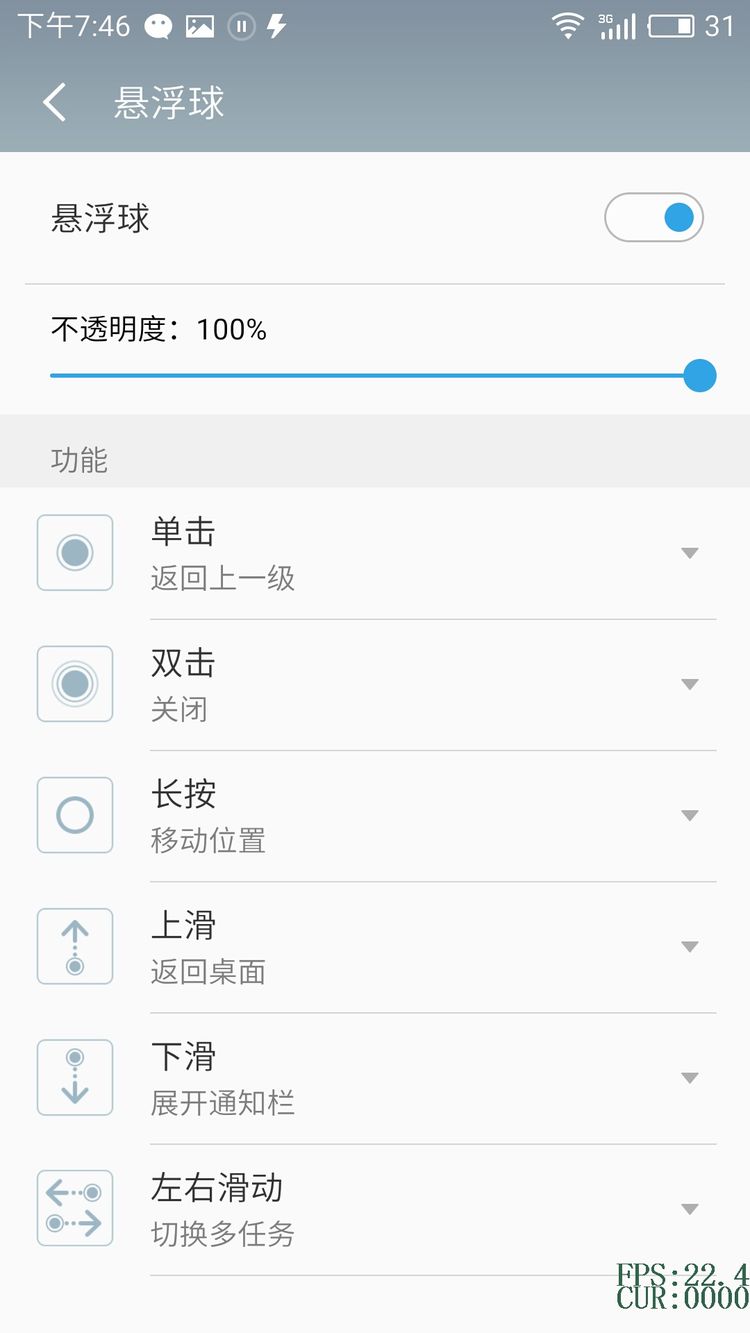Screen dimensions: 750x1333
Task: Turn off the 悬浮球 switch
Action: [x=654, y=218]
